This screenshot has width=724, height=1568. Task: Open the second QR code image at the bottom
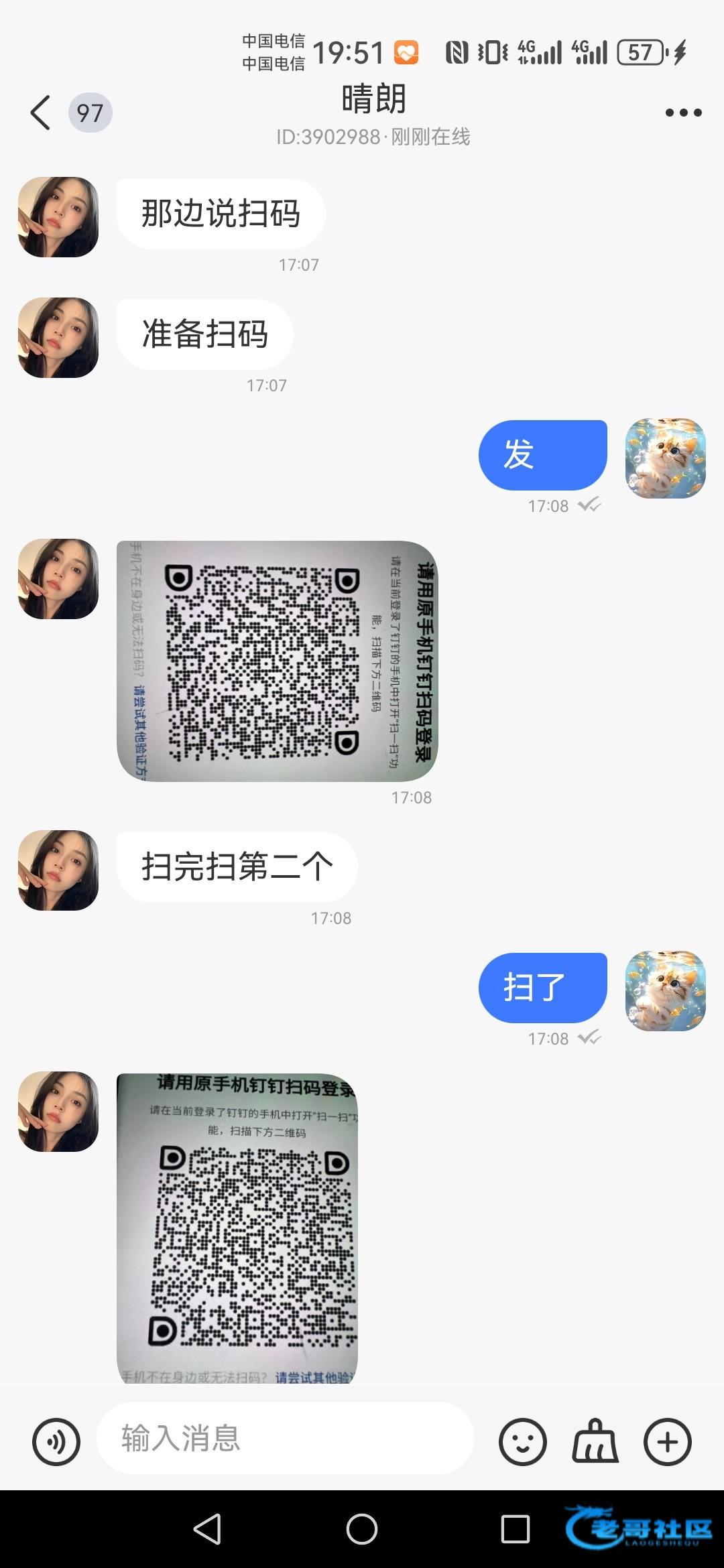point(237,1228)
